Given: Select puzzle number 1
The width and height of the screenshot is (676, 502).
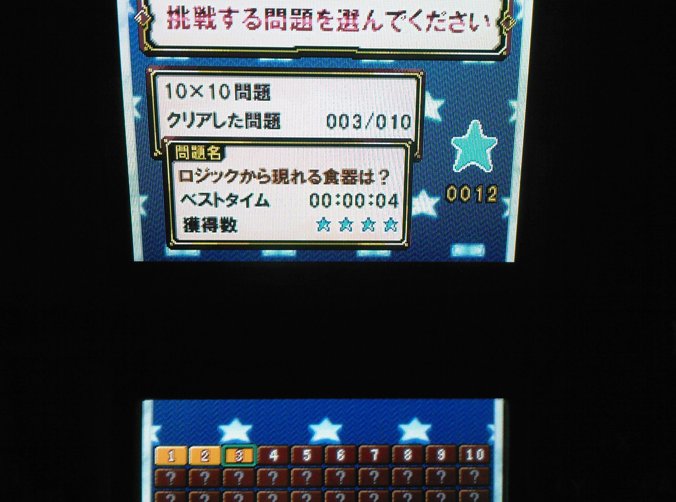Looking at the screenshot, I should [x=171, y=456].
